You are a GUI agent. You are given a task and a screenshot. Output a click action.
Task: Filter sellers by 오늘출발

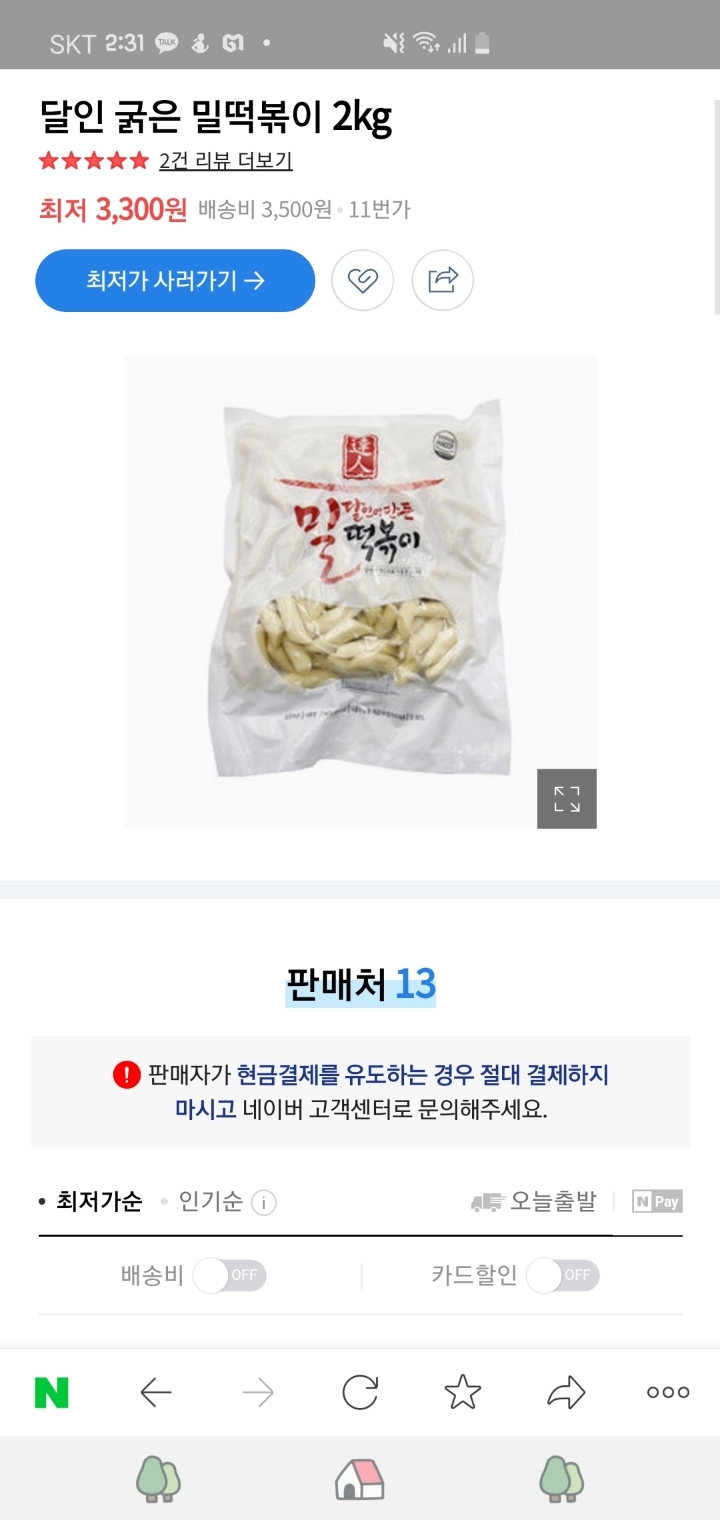[x=534, y=1201]
